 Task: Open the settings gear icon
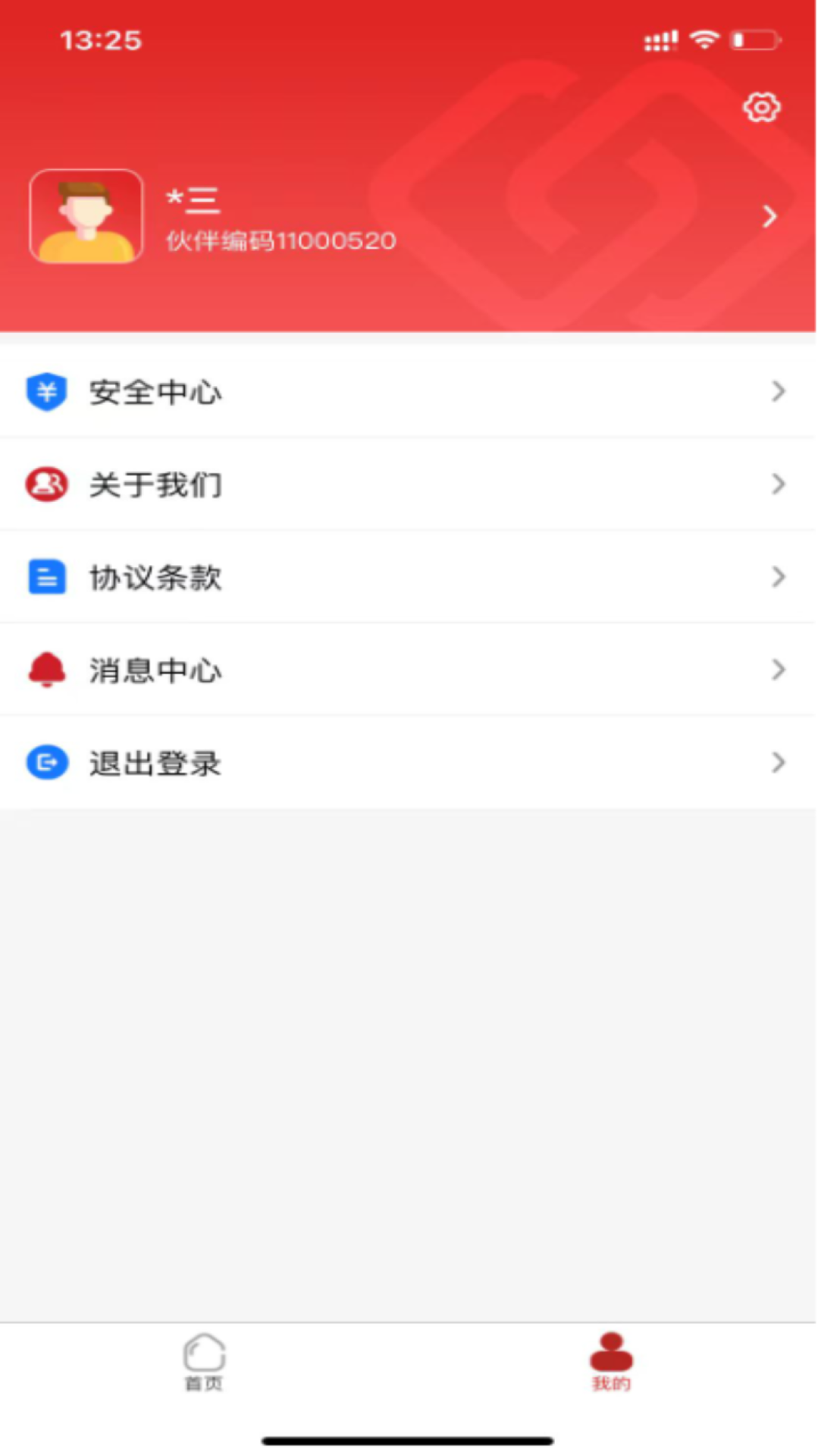pos(761,108)
